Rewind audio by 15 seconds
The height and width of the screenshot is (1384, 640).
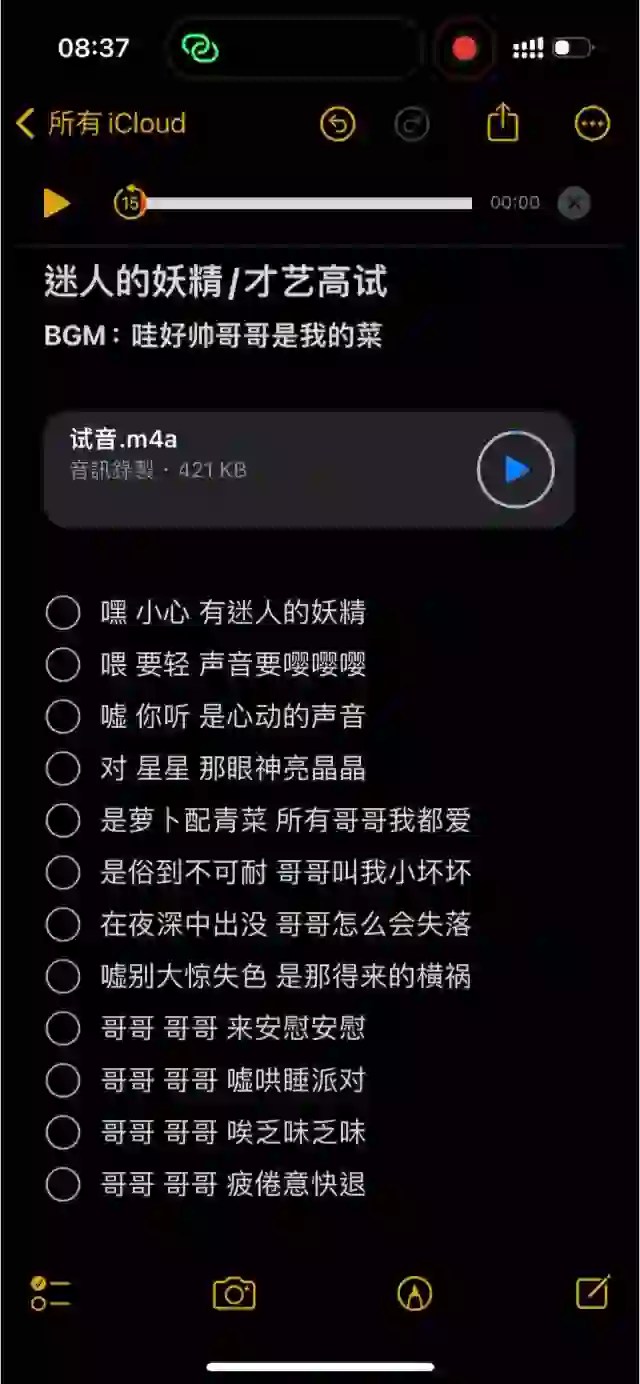[x=129, y=203]
